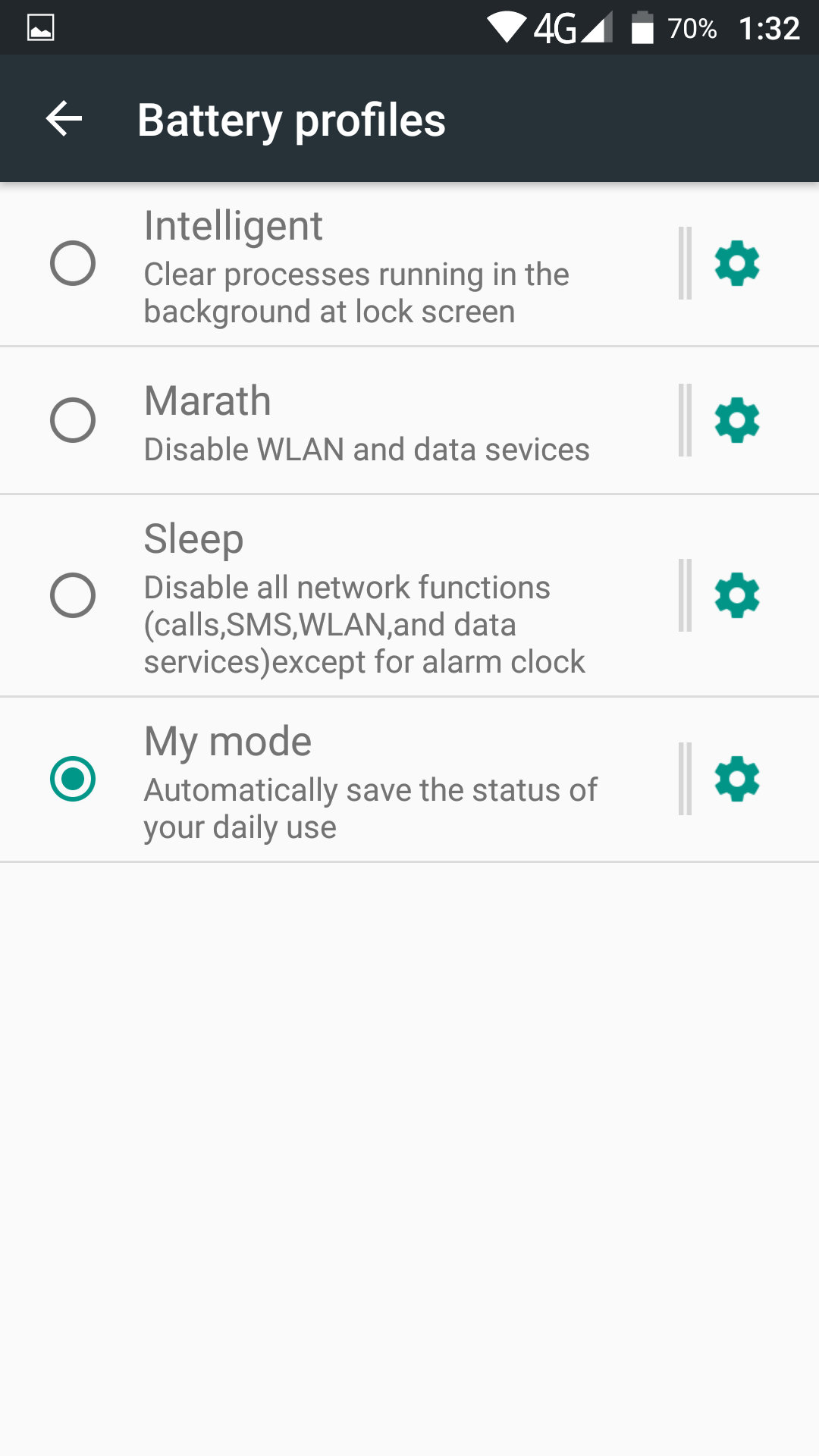Open Marath profile settings gear
The height and width of the screenshot is (1456, 819).
(737, 420)
